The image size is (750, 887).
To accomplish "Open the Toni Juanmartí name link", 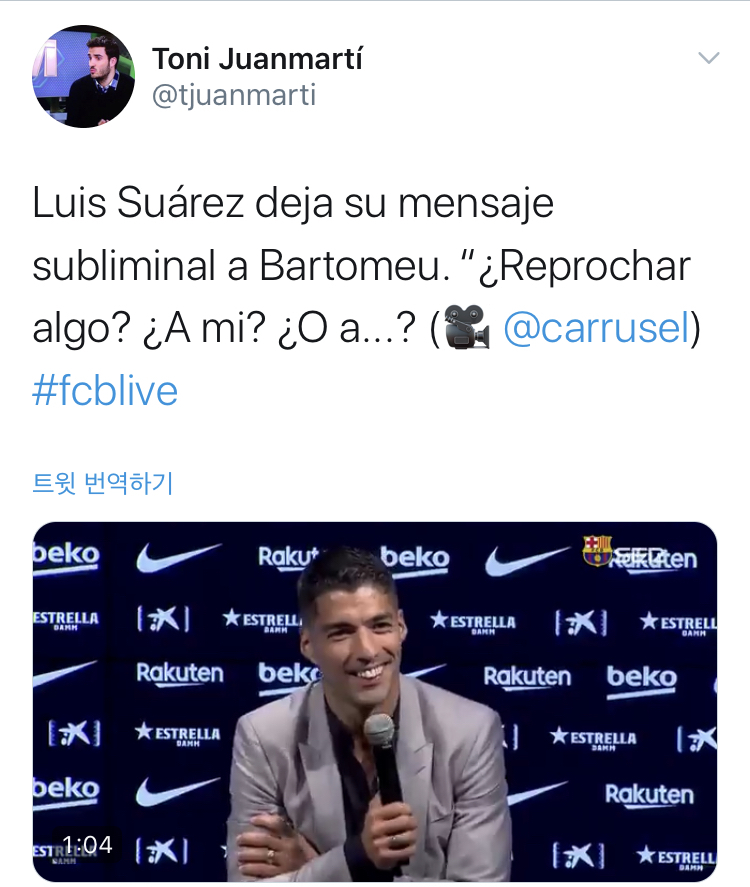I will [x=257, y=59].
